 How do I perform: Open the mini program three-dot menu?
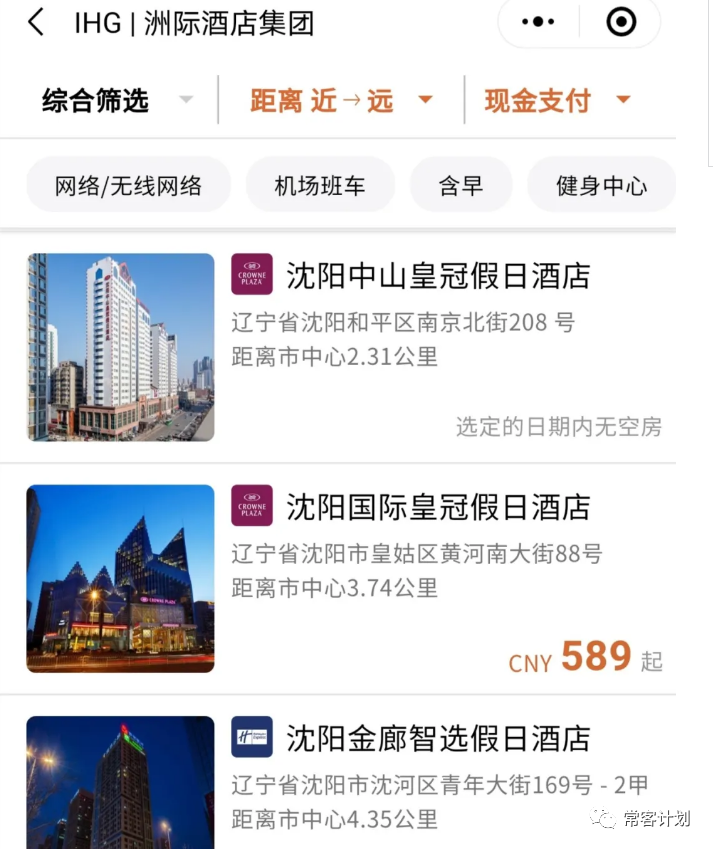point(538,22)
